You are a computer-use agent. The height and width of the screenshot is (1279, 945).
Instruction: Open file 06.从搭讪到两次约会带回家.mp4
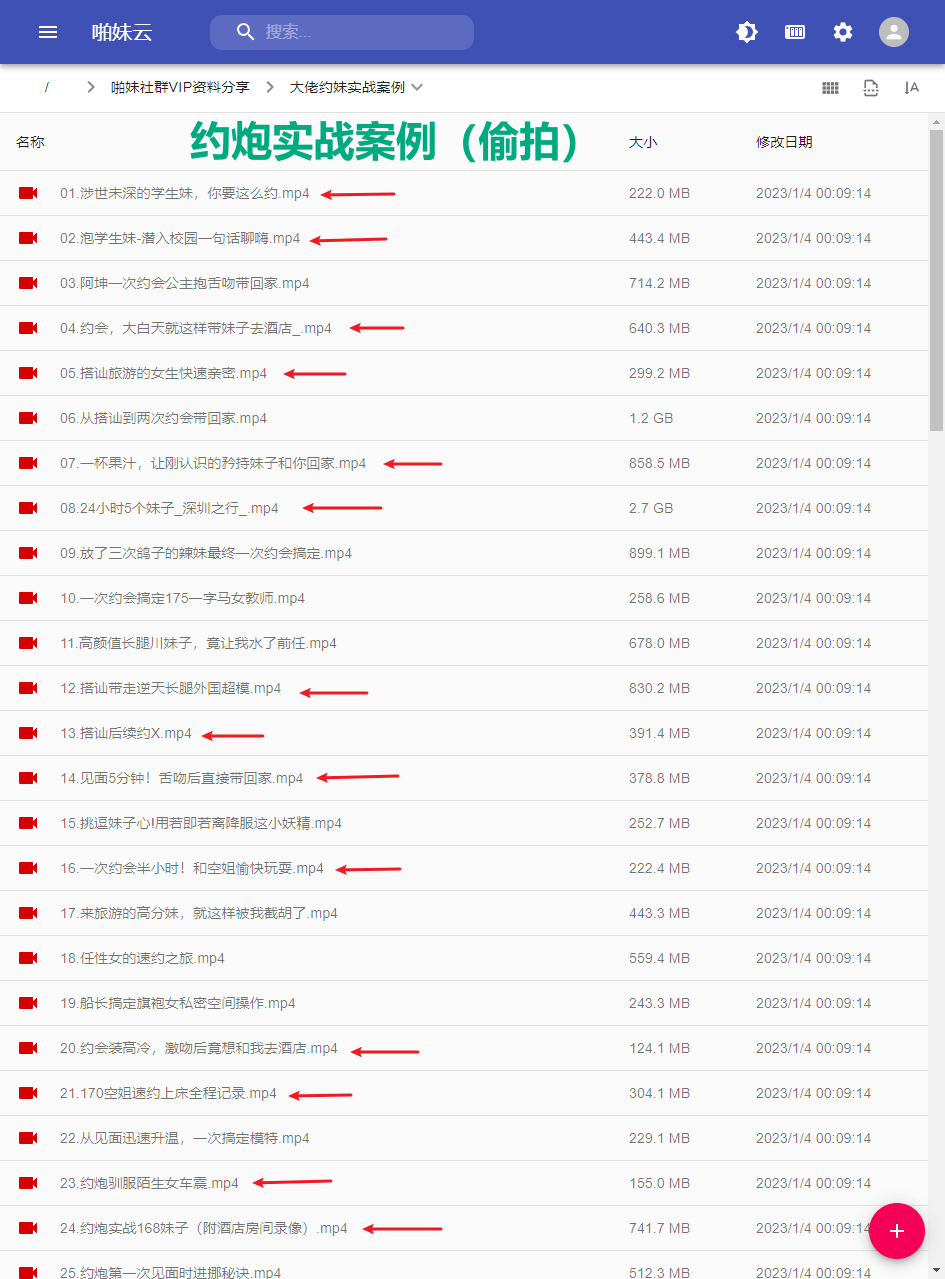click(163, 418)
